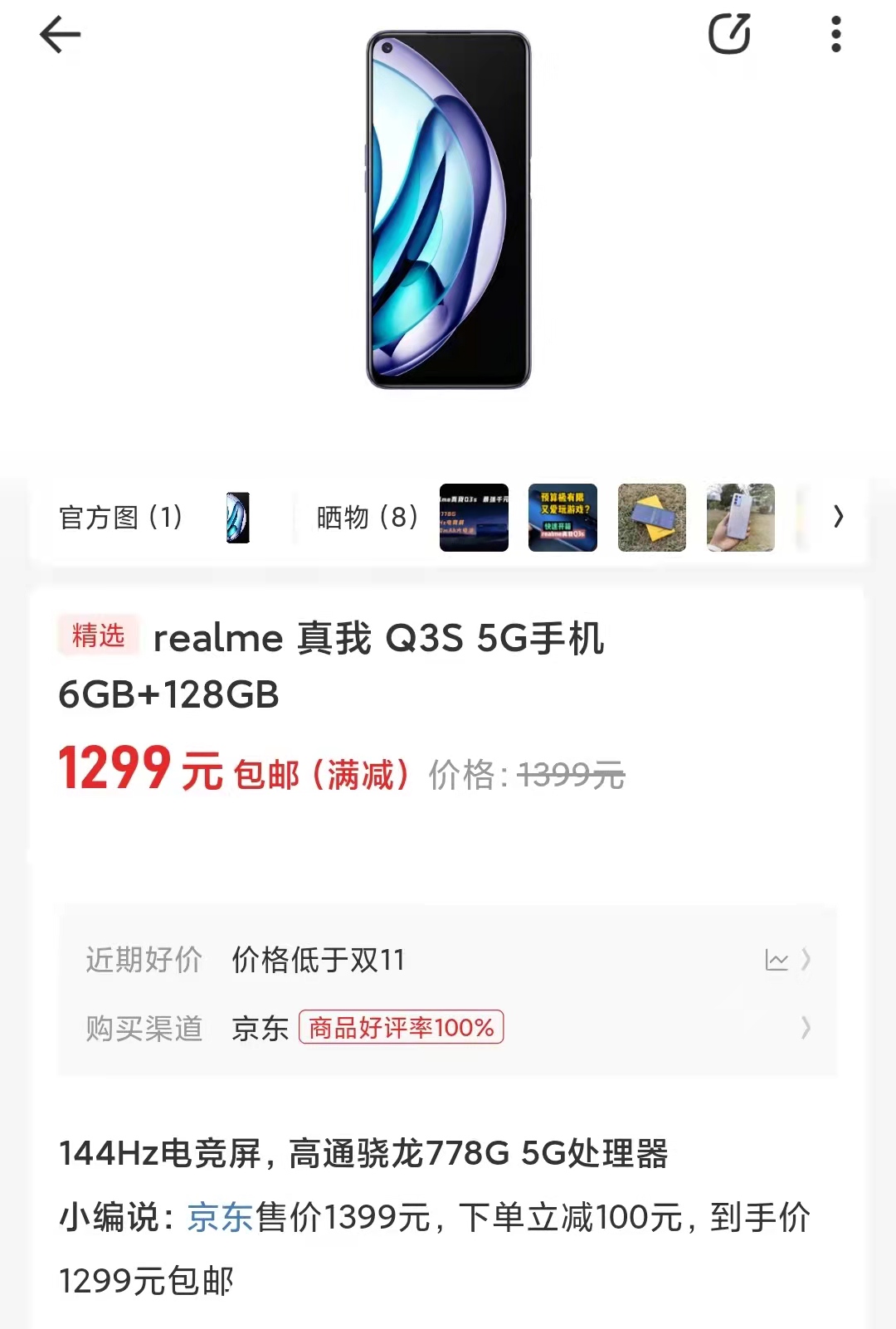The height and width of the screenshot is (1329, 896).
Task: Go back to the previous page
Action: point(60,35)
